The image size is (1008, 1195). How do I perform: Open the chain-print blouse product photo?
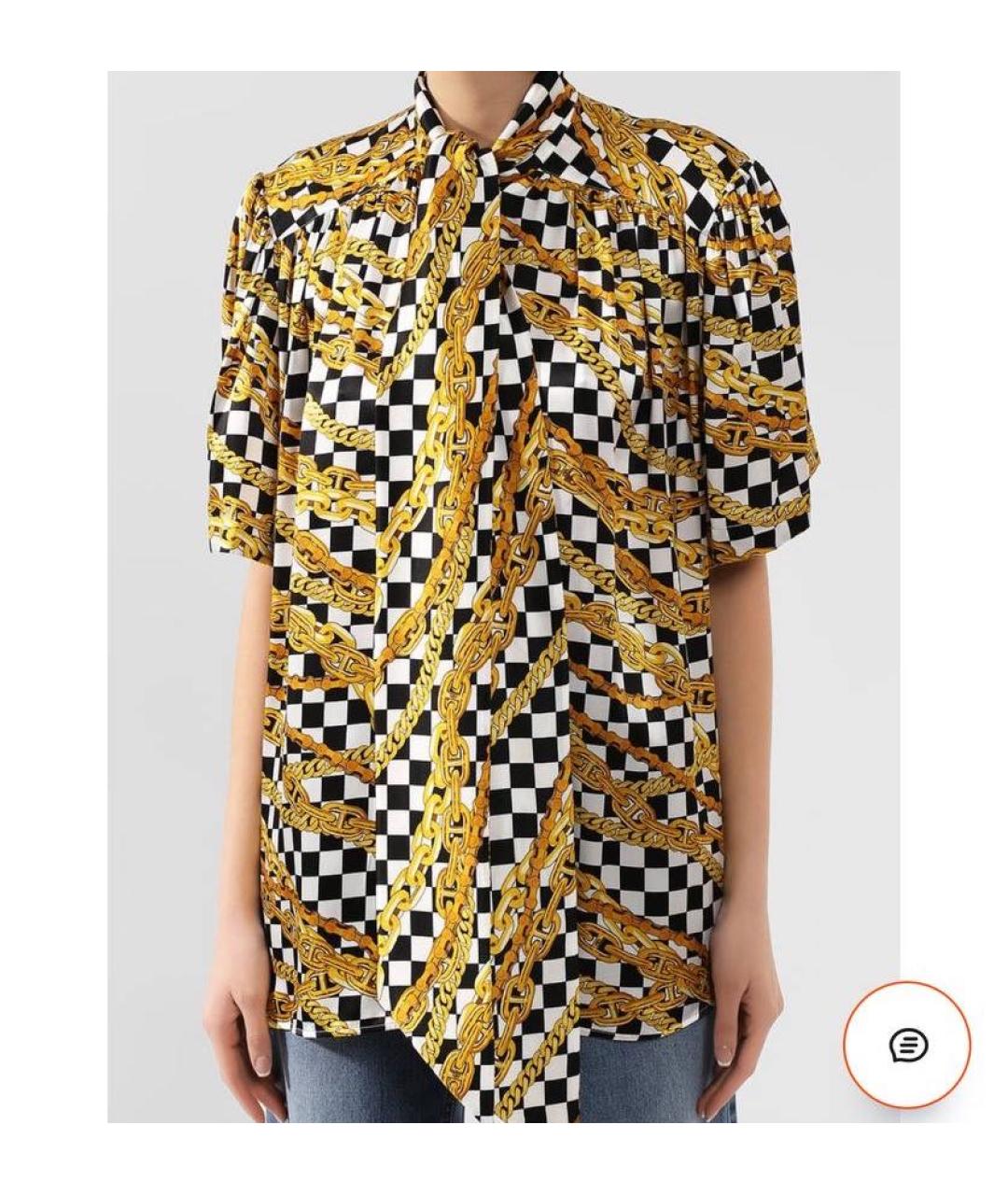click(x=503, y=597)
